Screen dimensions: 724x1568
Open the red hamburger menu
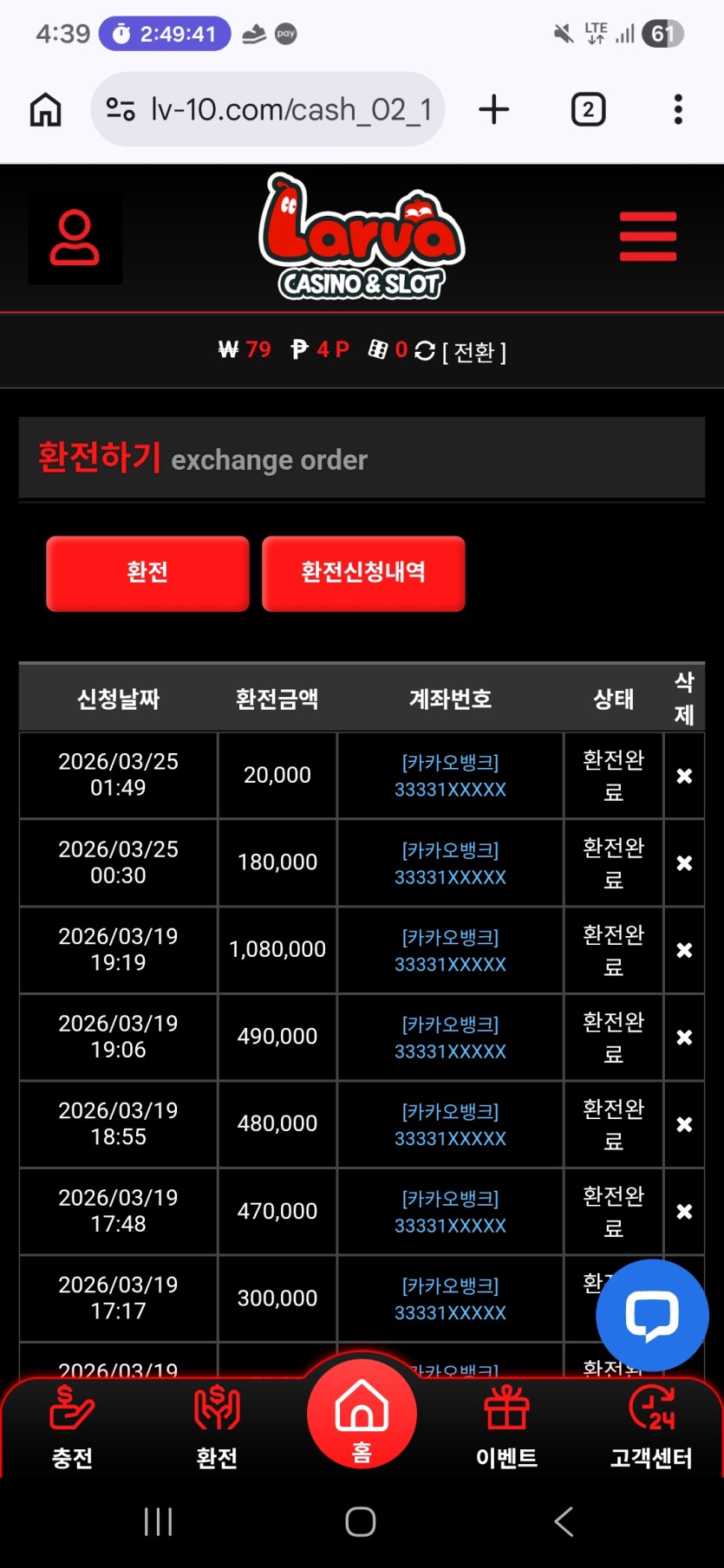pyautogui.click(x=648, y=237)
